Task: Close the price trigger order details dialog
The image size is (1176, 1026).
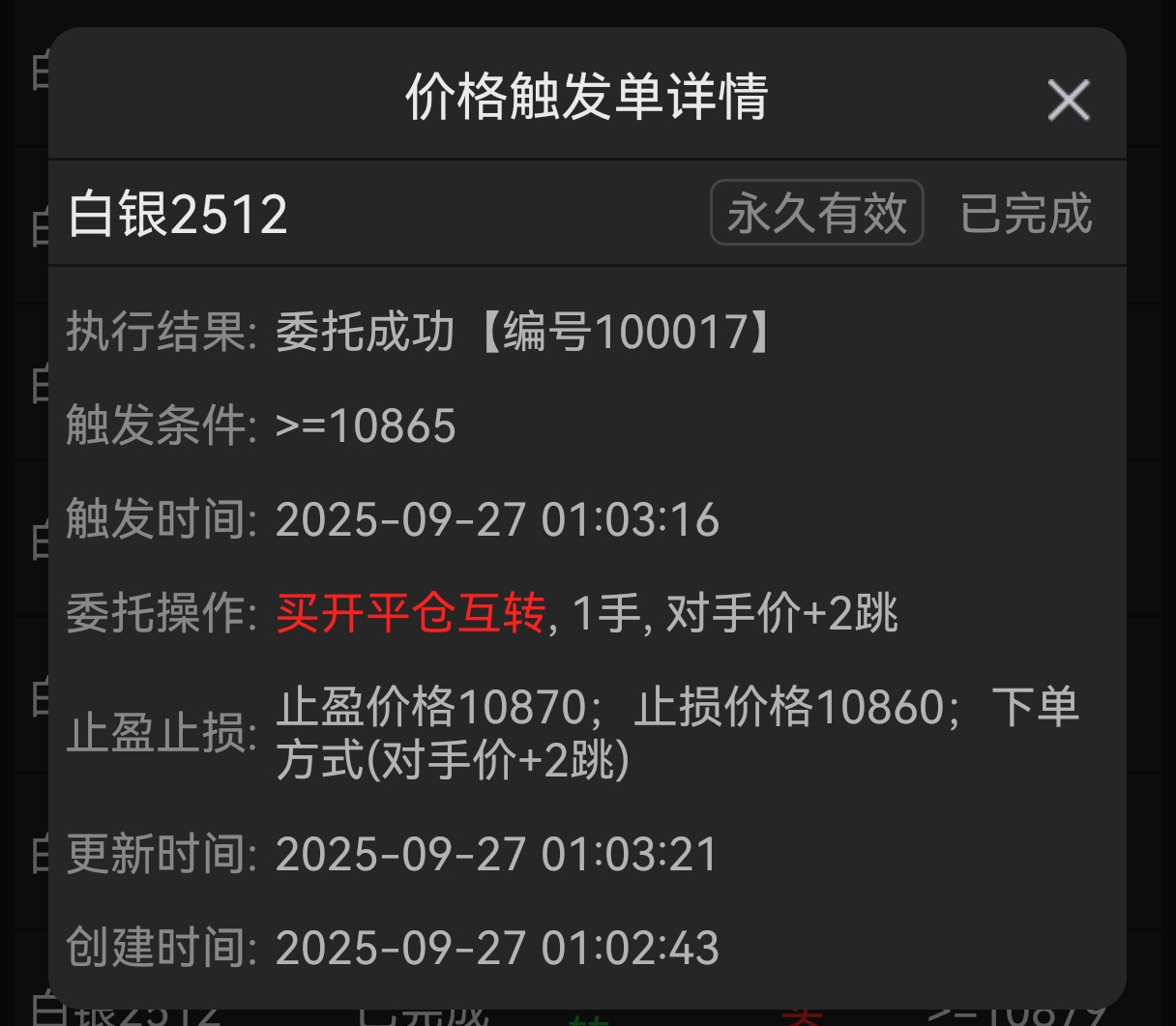Action: [x=1069, y=100]
